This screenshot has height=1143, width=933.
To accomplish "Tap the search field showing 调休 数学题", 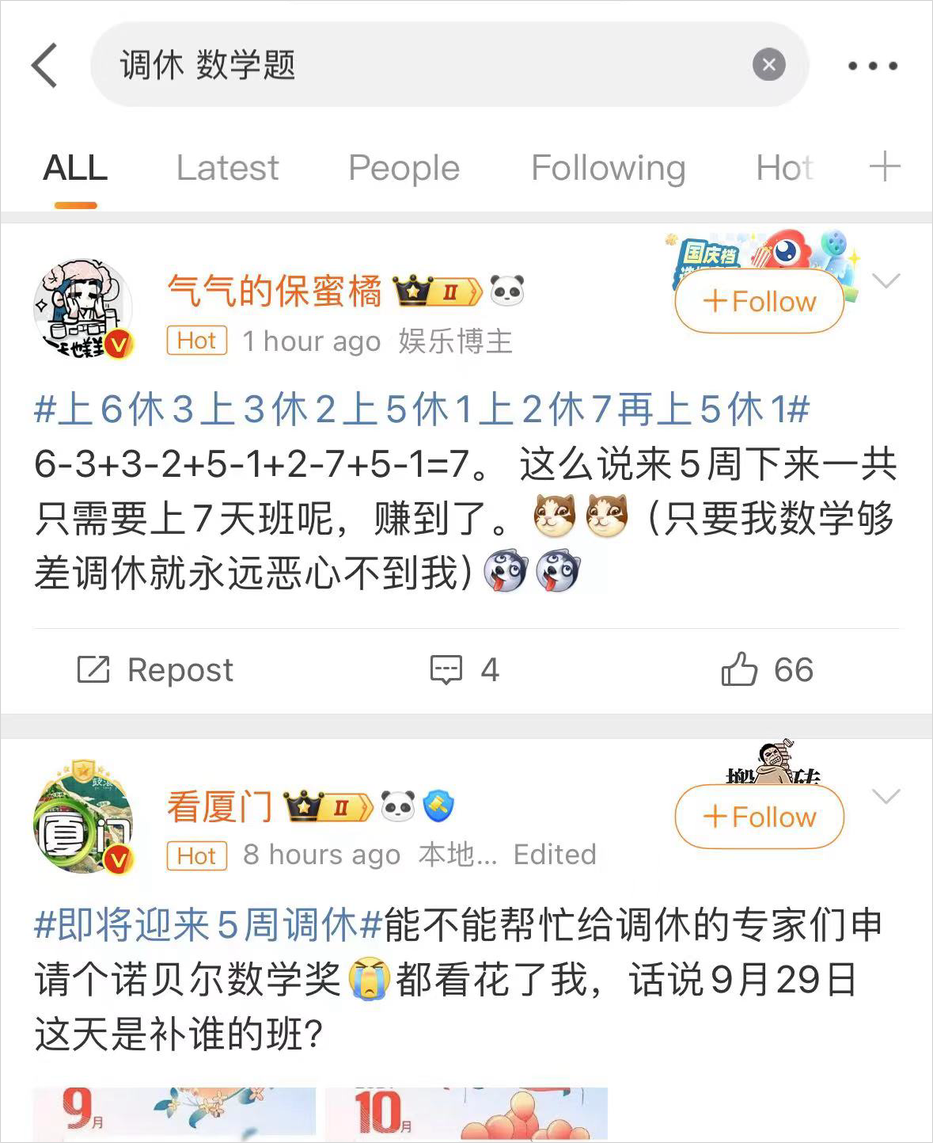I will 420,66.
